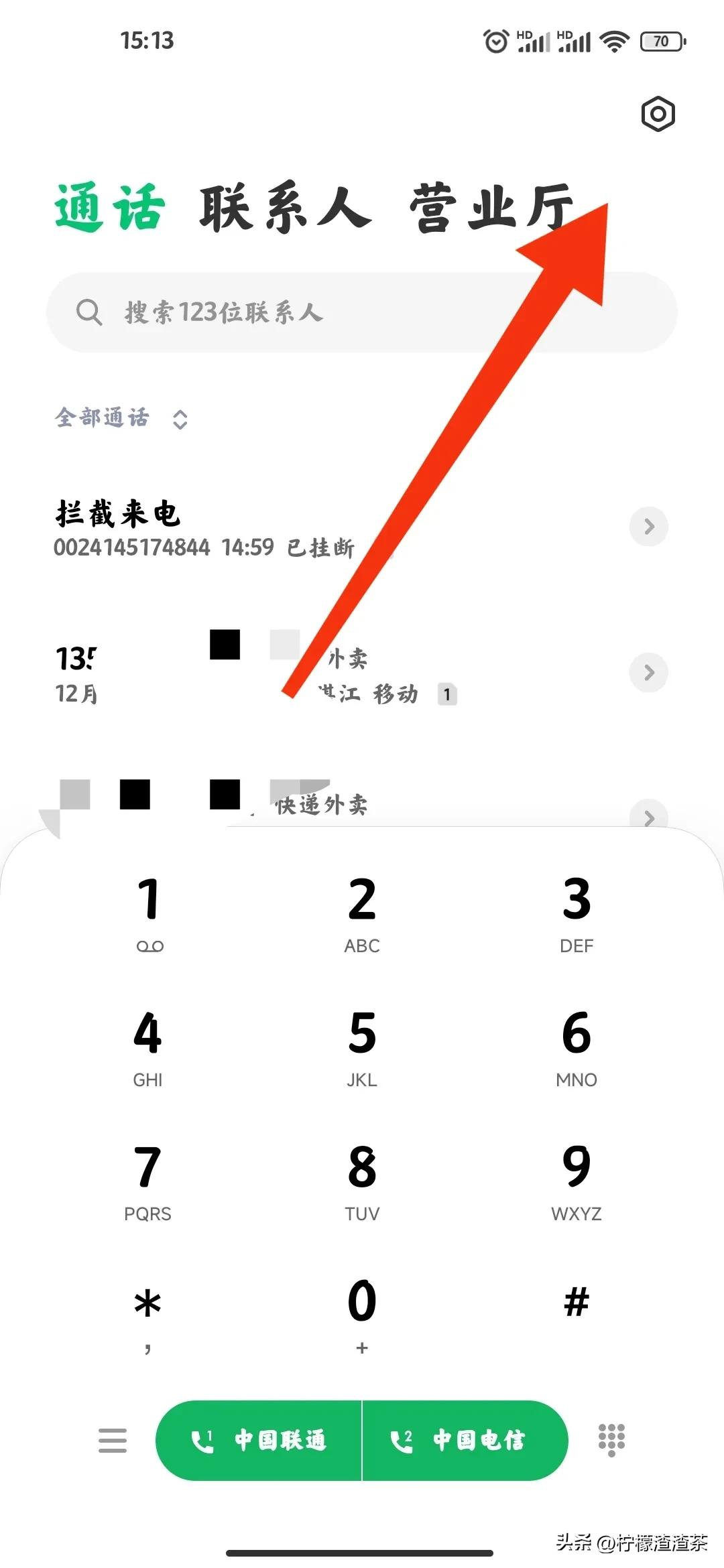Tap the Wi-Fi icon in the status bar

click(615, 42)
